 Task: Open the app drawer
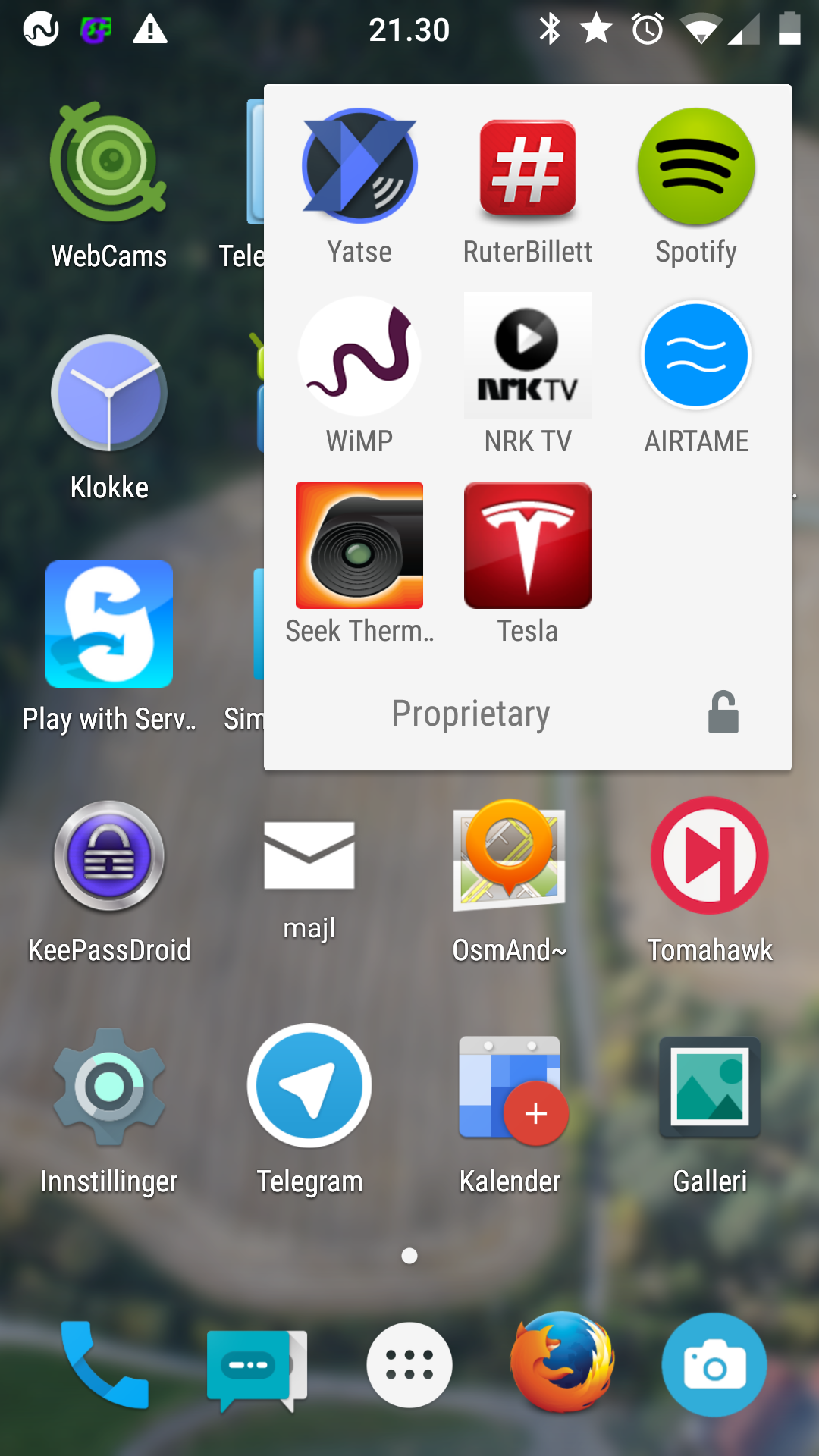[x=409, y=1365]
